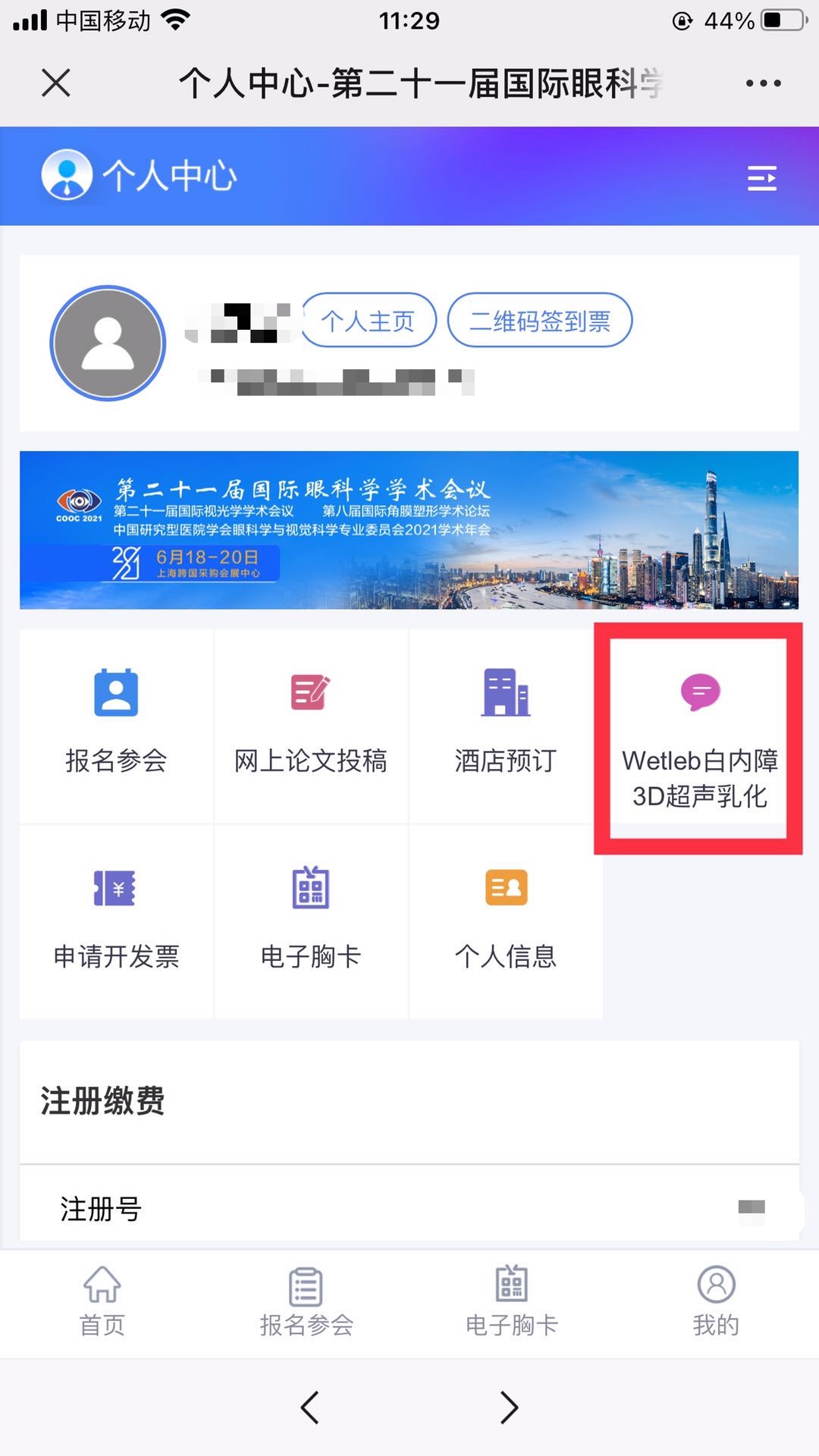Open Wetleb白内障3D超声乳化

coord(699,739)
